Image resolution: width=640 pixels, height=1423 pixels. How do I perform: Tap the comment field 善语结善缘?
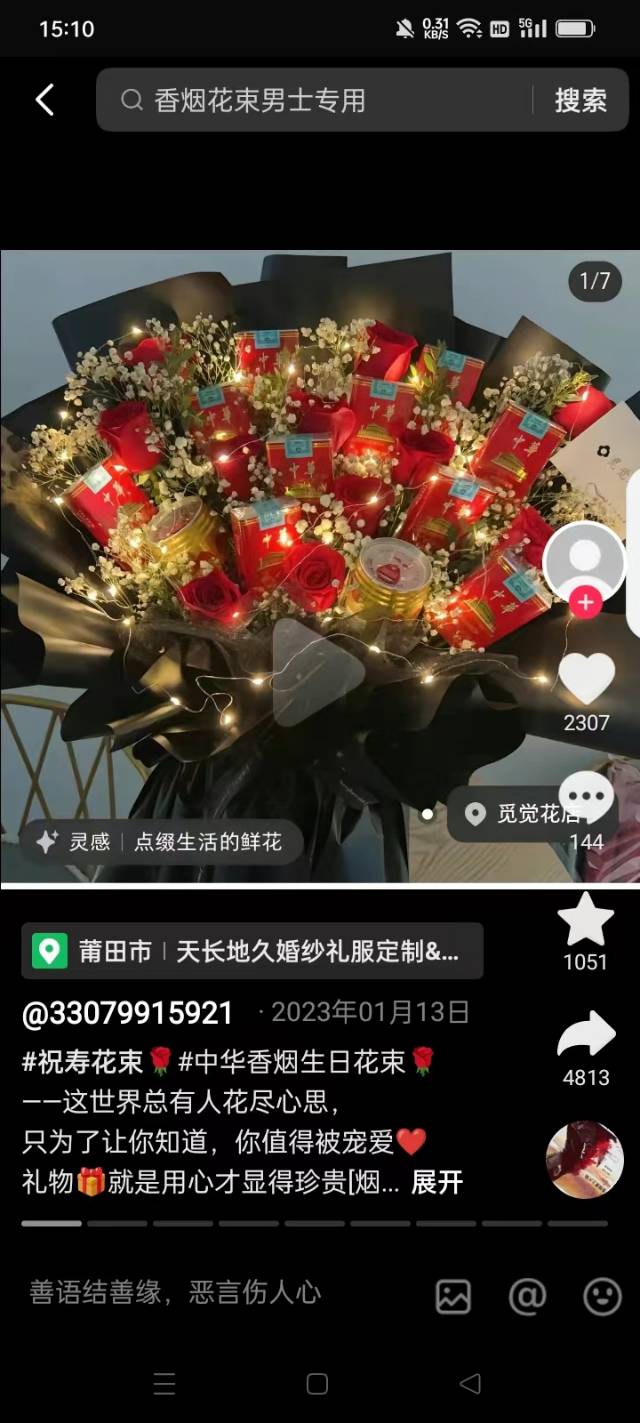point(175,1292)
